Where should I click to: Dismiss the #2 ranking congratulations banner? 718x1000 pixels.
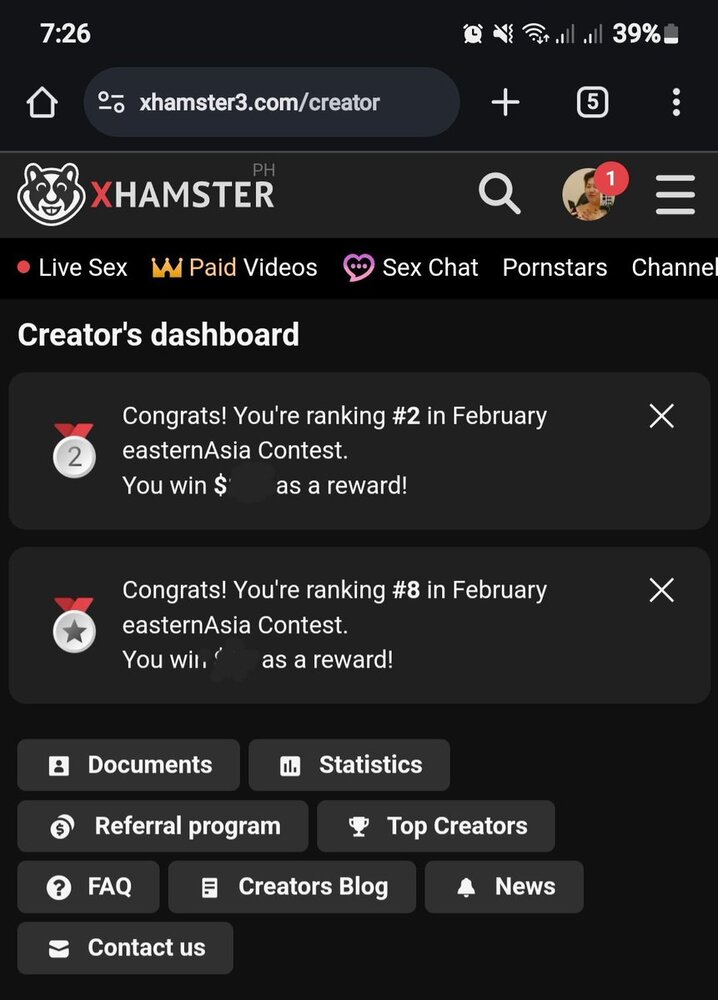(x=661, y=416)
